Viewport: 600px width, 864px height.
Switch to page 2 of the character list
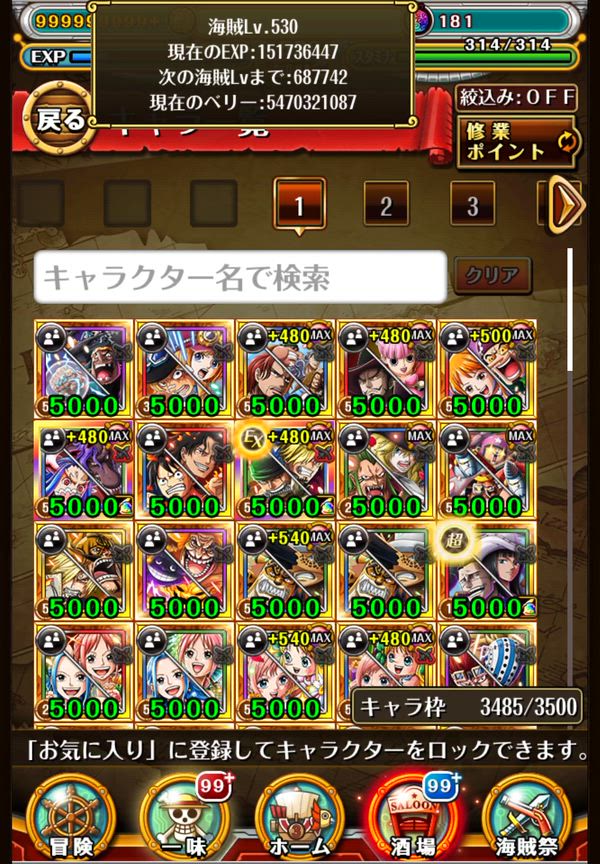tap(386, 206)
